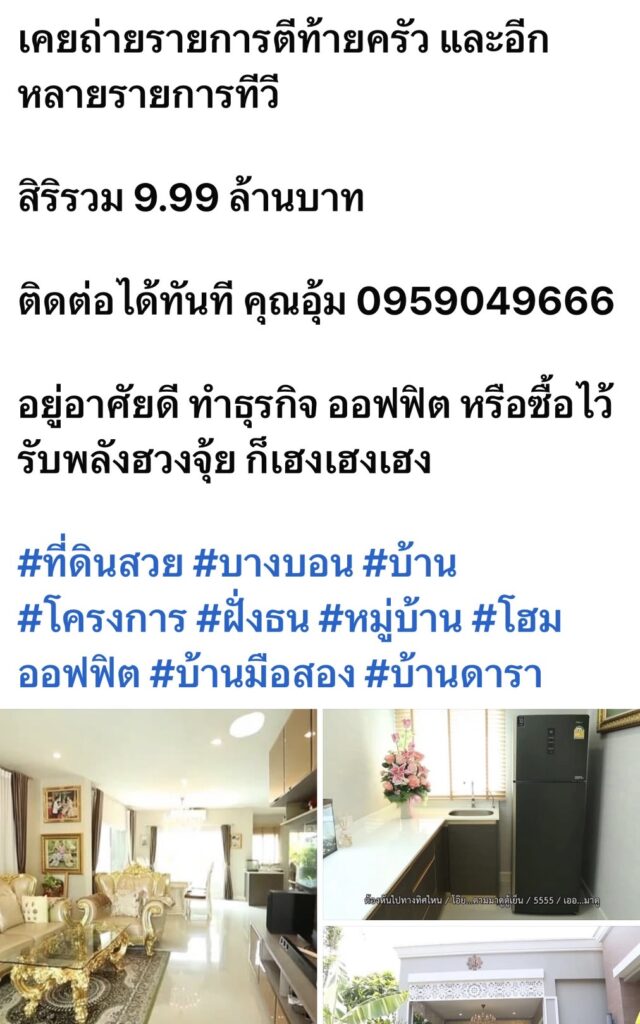Open the #บ้าน hashtag link
Image resolution: width=640 pixels, height=1024 pixels.
click(410, 565)
